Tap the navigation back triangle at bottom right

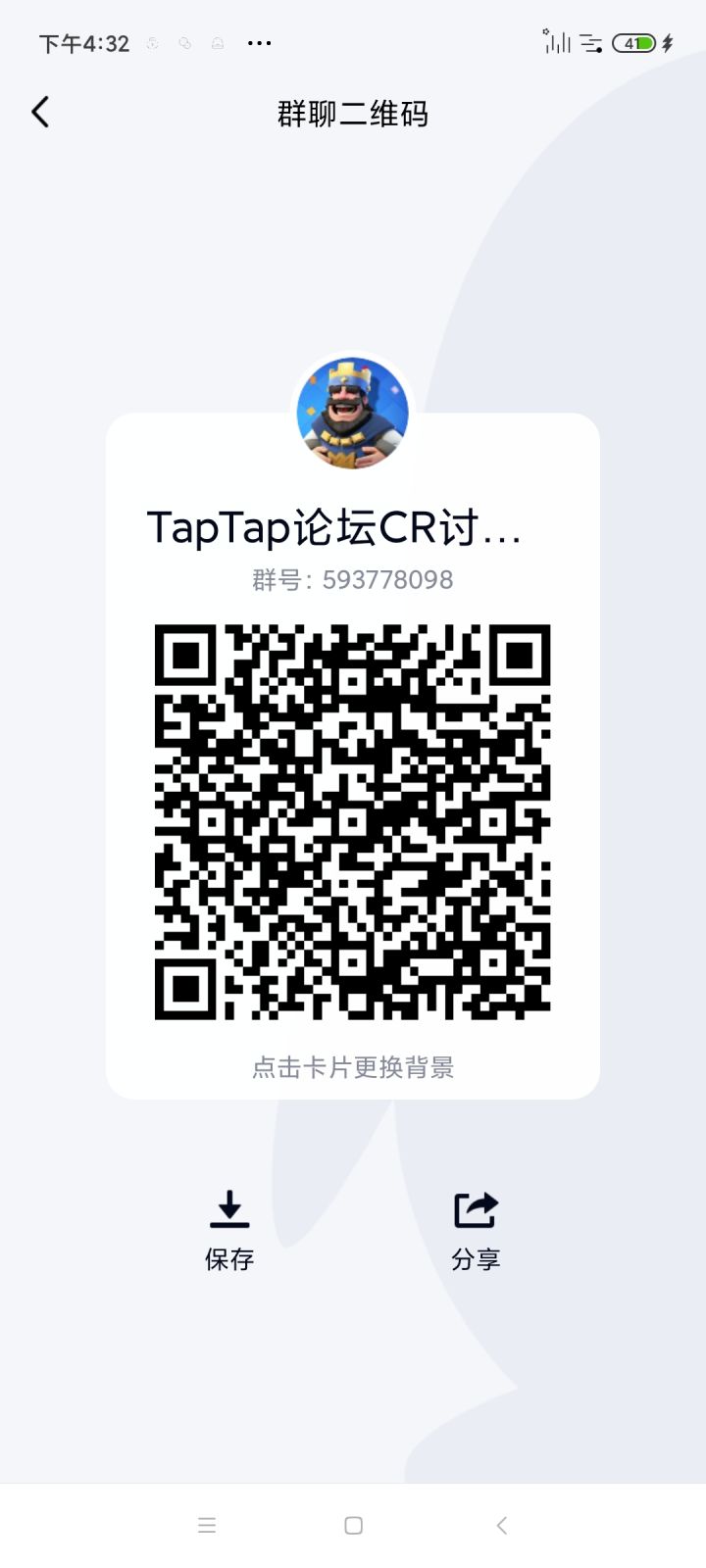point(501,1525)
